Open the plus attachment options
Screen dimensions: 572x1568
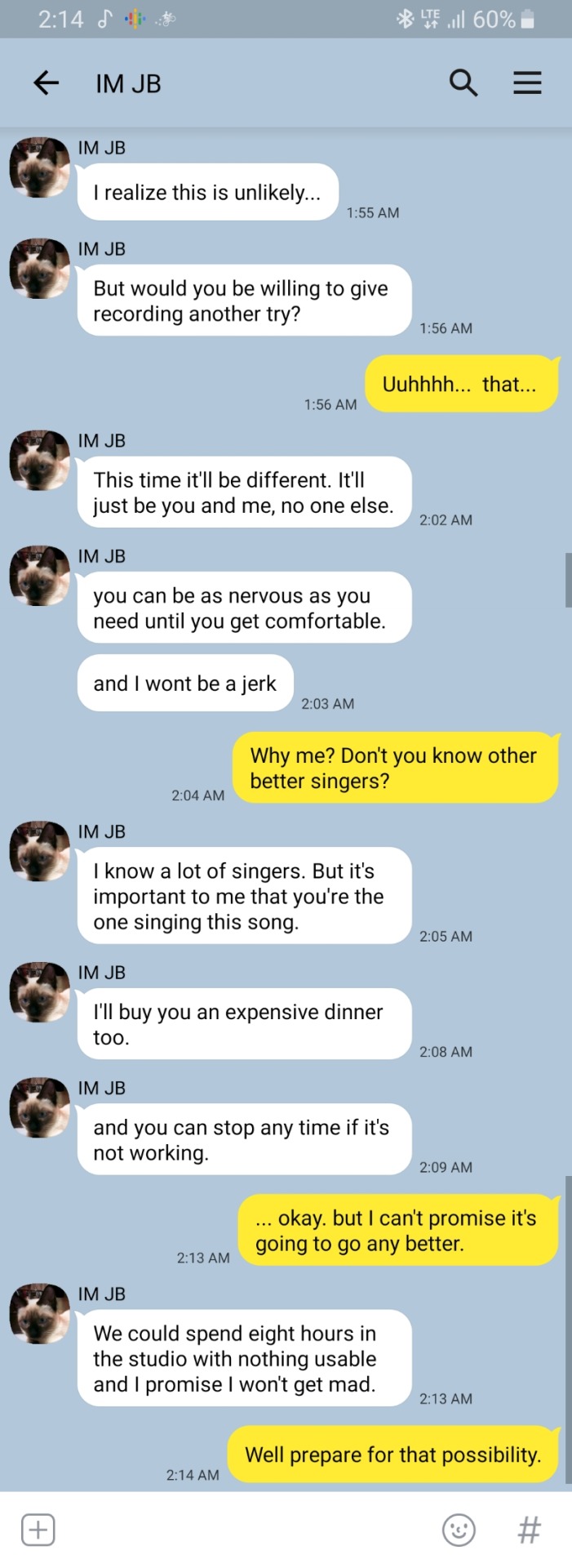tap(38, 1529)
